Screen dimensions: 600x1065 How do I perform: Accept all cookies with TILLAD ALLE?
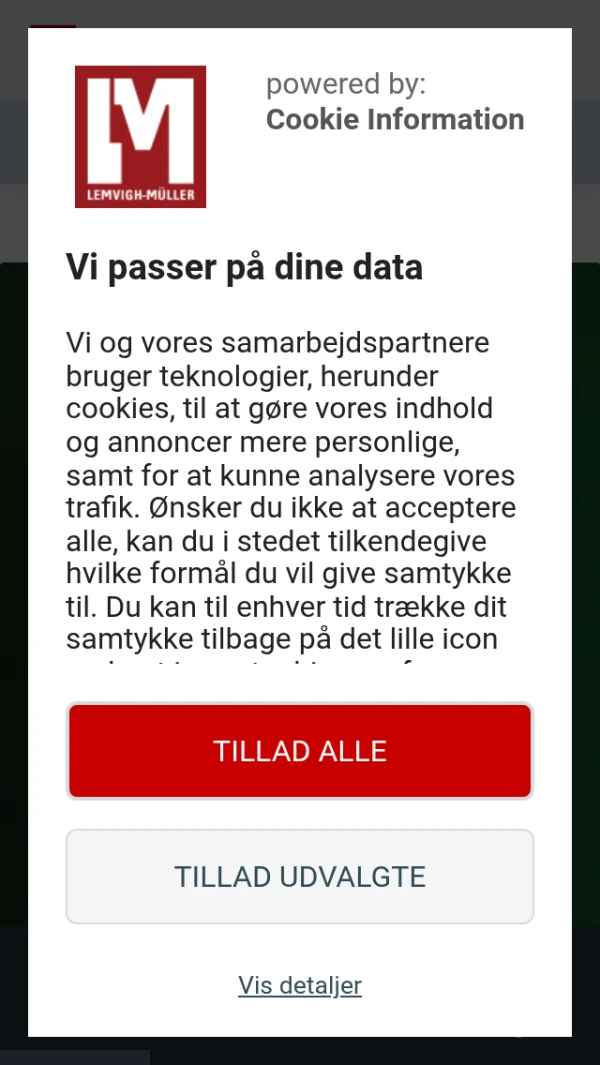coord(300,751)
